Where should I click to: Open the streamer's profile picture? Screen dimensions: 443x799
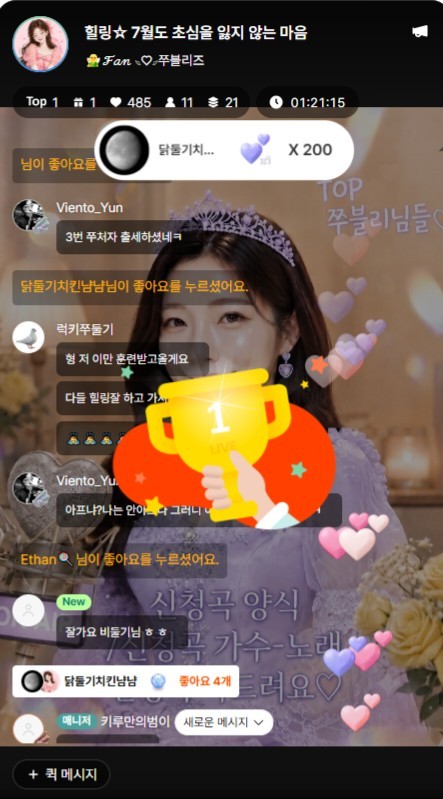(40, 44)
